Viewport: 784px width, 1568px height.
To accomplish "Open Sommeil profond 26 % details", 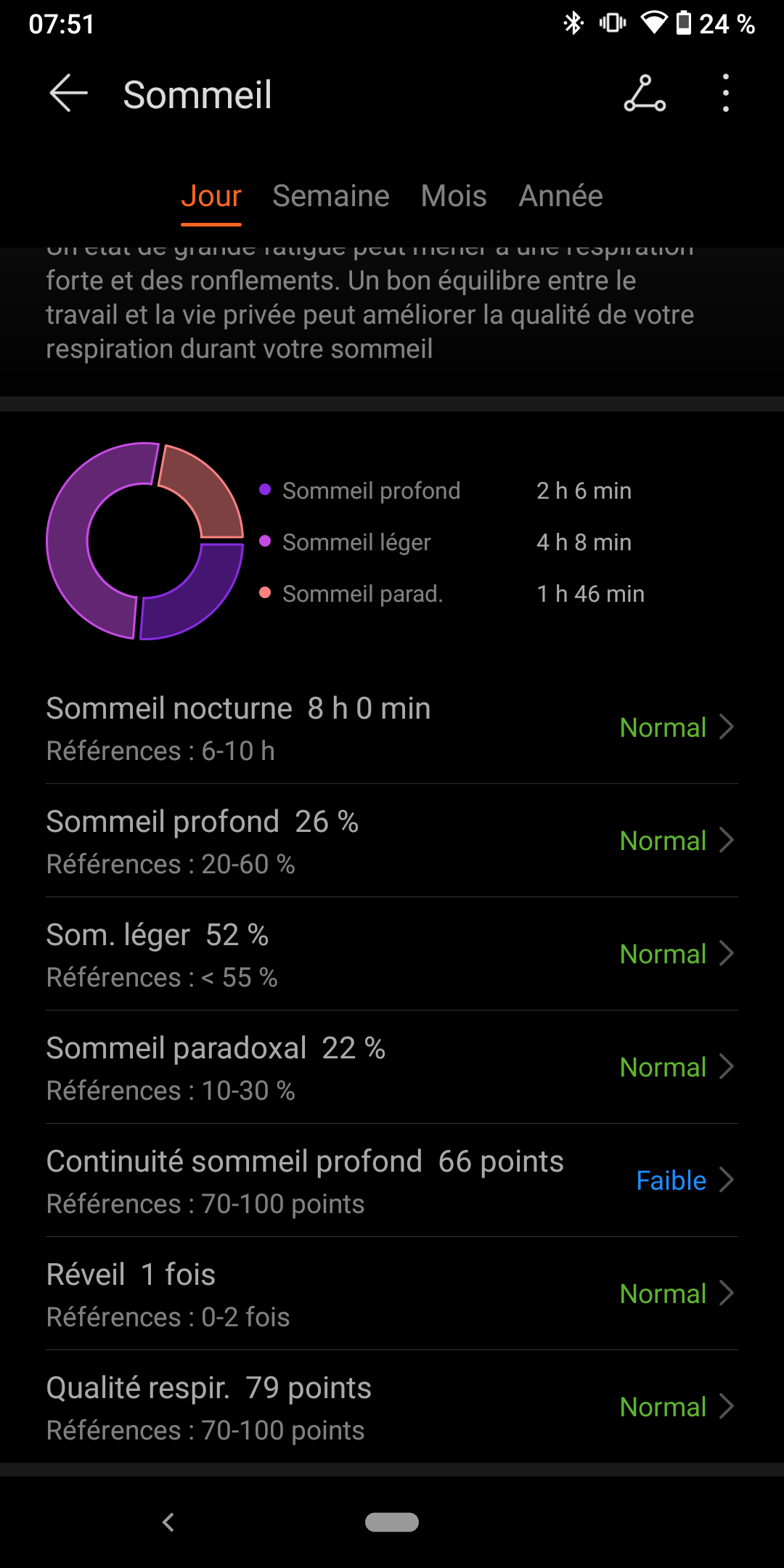I will 392,841.
